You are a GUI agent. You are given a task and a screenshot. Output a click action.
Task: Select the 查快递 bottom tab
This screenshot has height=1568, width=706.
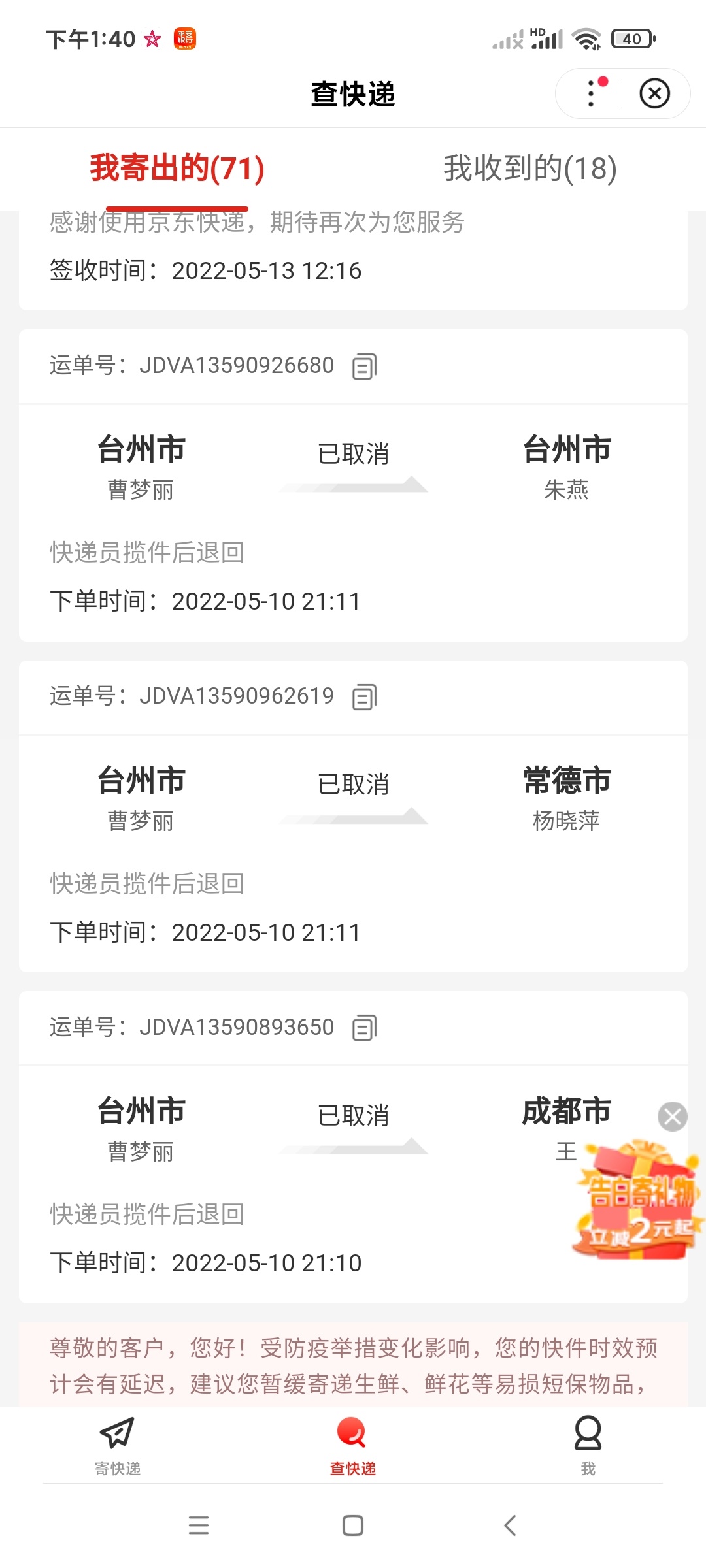coord(353,1445)
